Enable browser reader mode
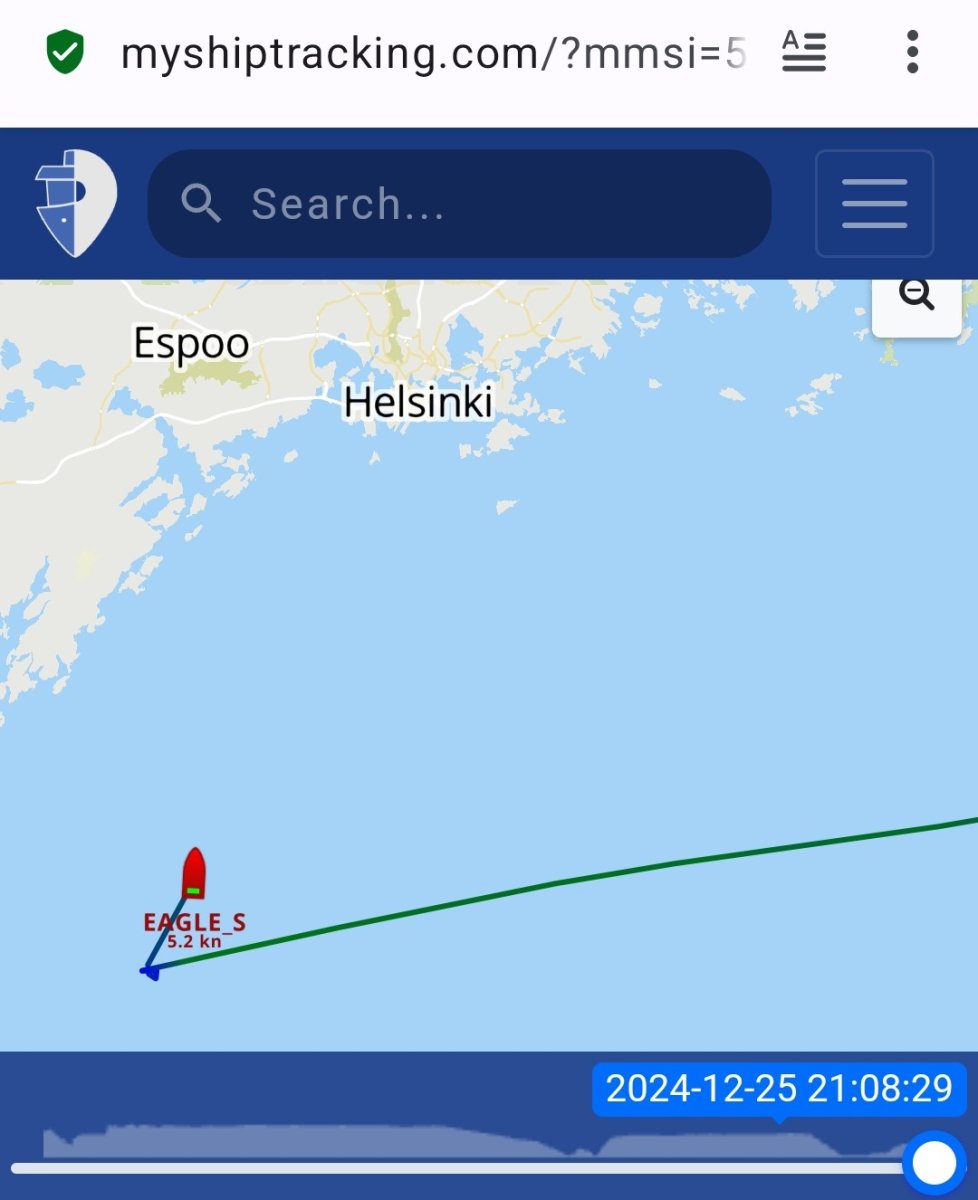The width and height of the screenshot is (978, 1200). pyautogui.click(x=804, y=51)
